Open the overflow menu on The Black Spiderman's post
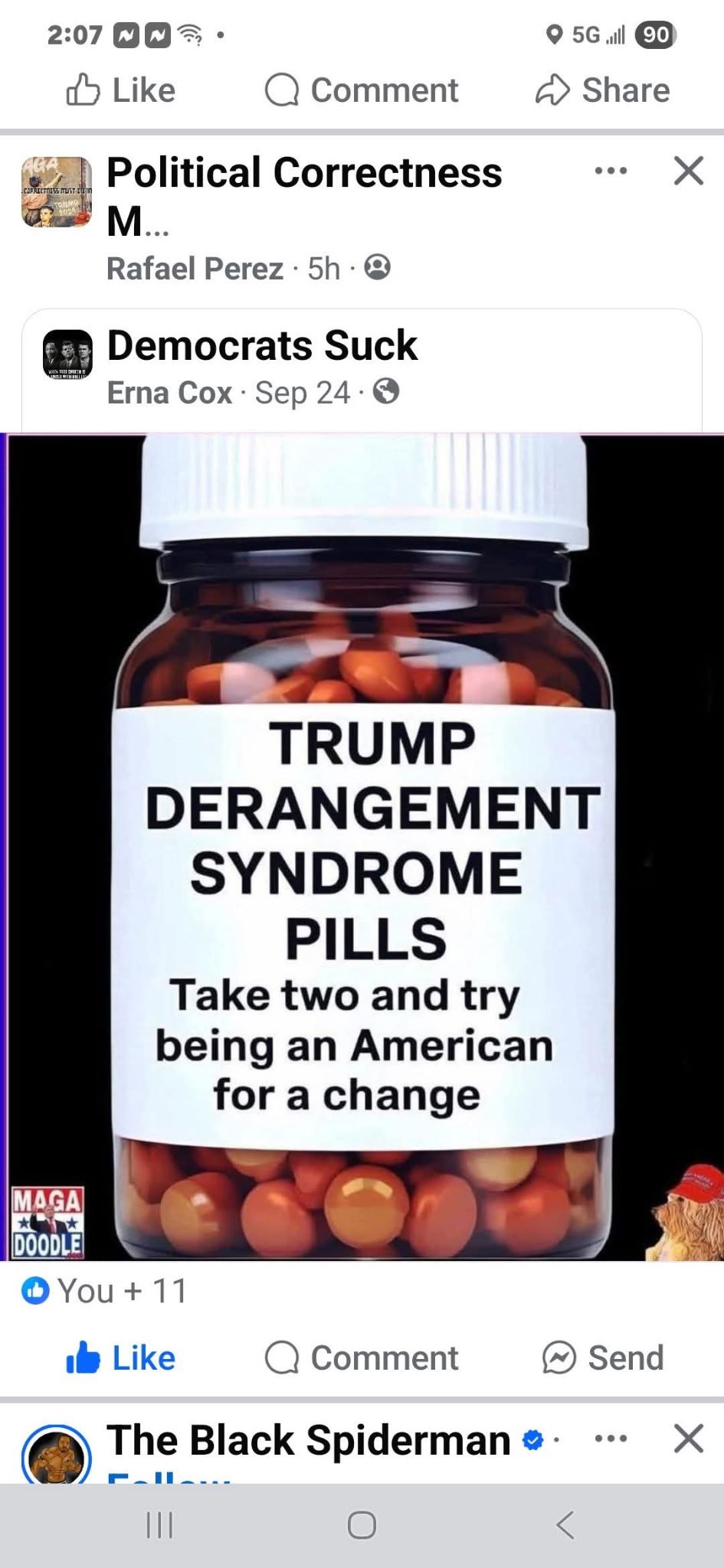 pyautogui.click(x=611, y=1439)
